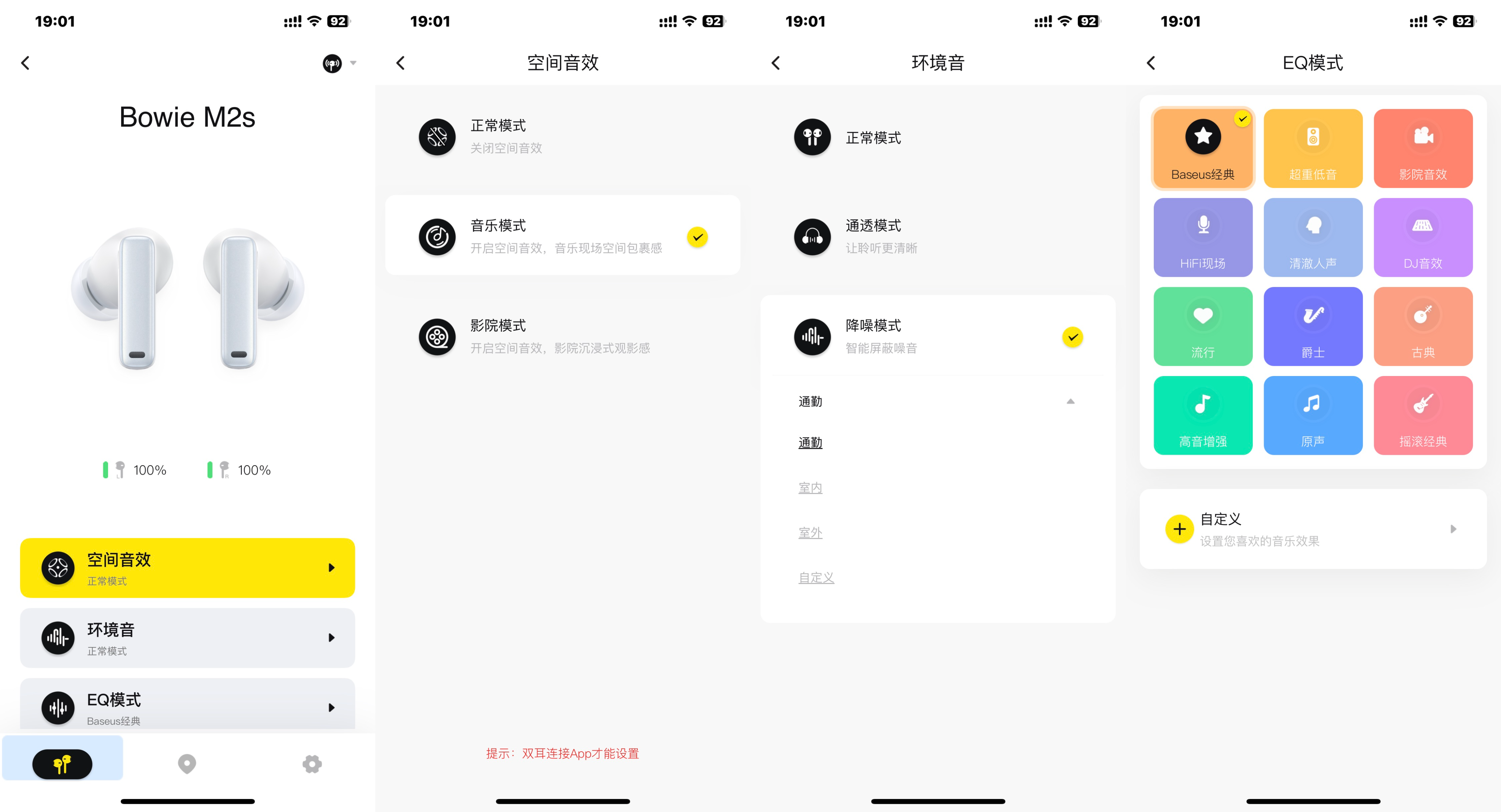
Task: Collapse the 通勤 noise-cancelling dropdown
Action: 1070,401
